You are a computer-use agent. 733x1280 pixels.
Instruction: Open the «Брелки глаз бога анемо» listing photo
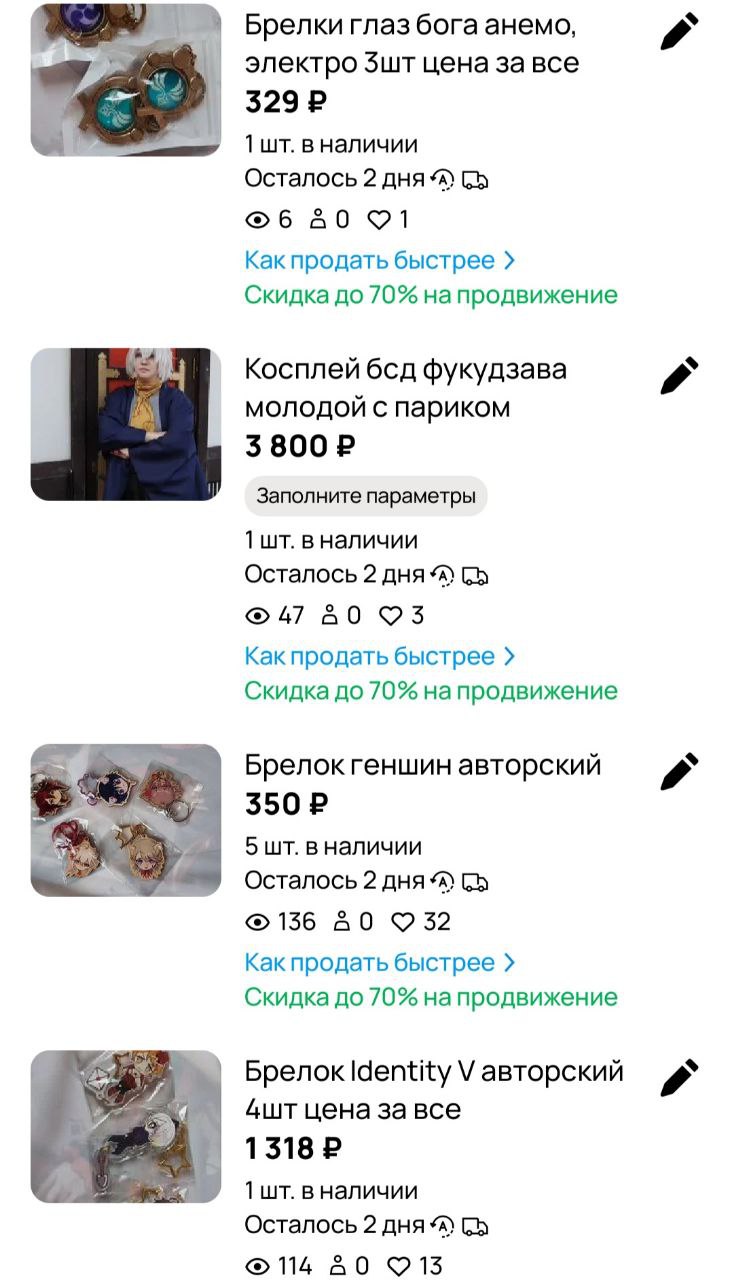coord(126,80)
